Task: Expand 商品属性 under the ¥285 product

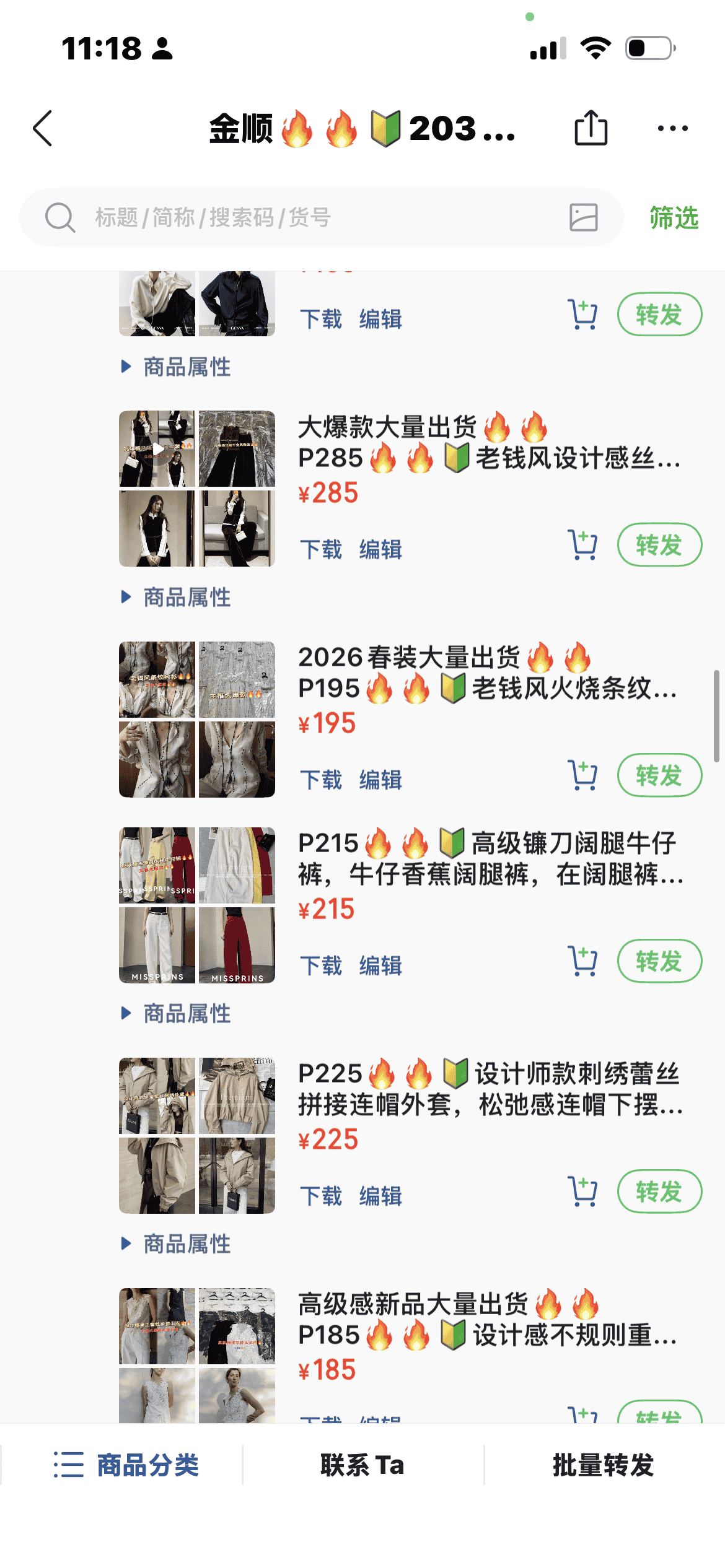Action: [x=177, y=598]
